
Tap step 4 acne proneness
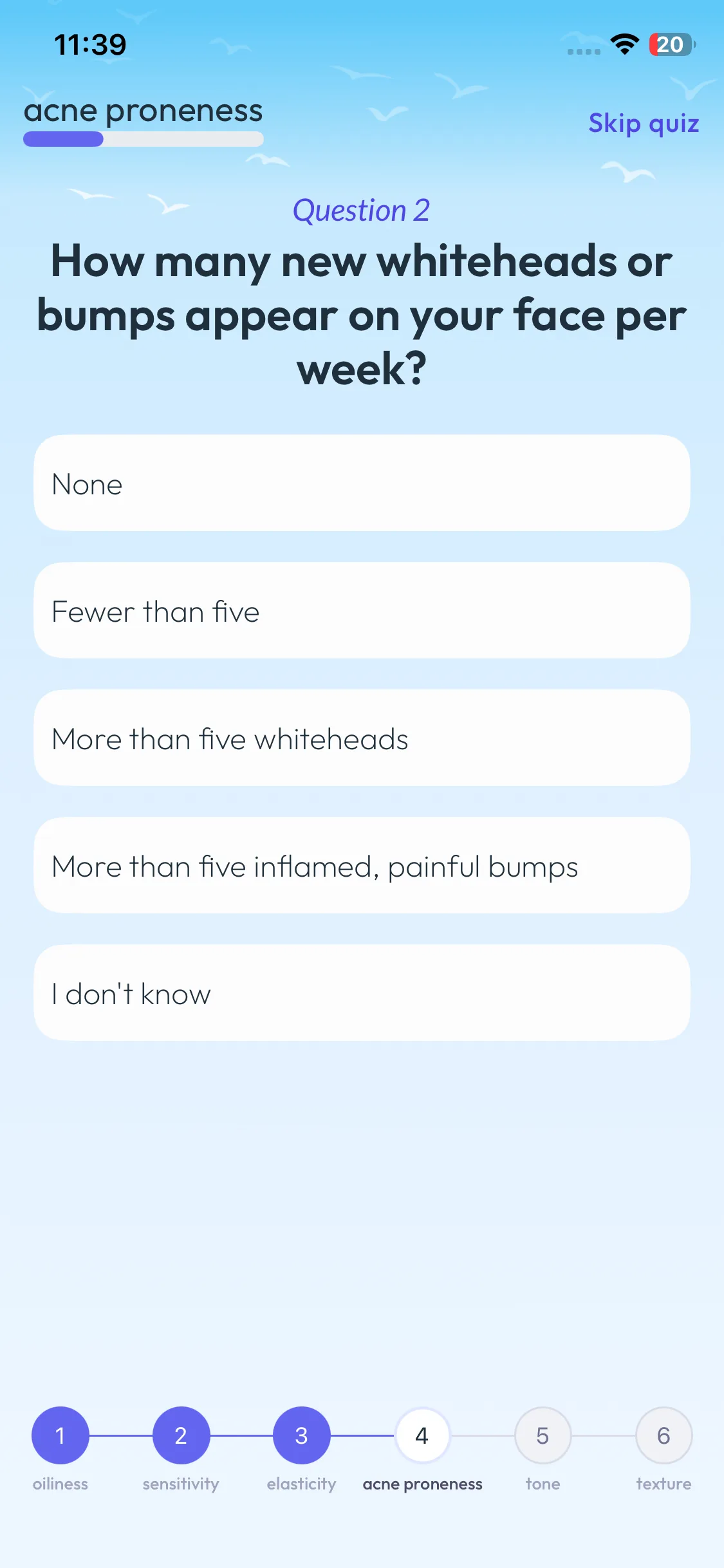(422, 1435)
